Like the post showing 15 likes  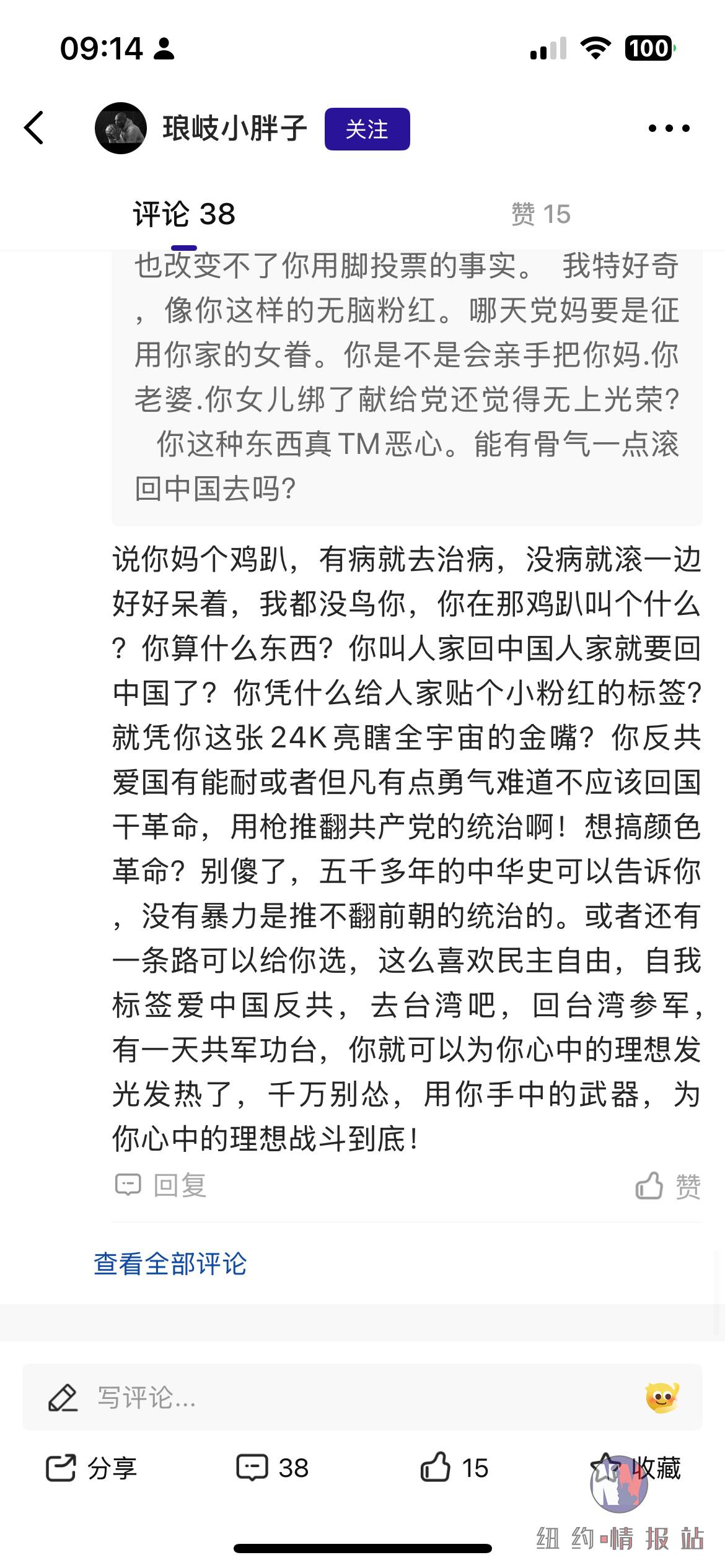(454, 1468)
